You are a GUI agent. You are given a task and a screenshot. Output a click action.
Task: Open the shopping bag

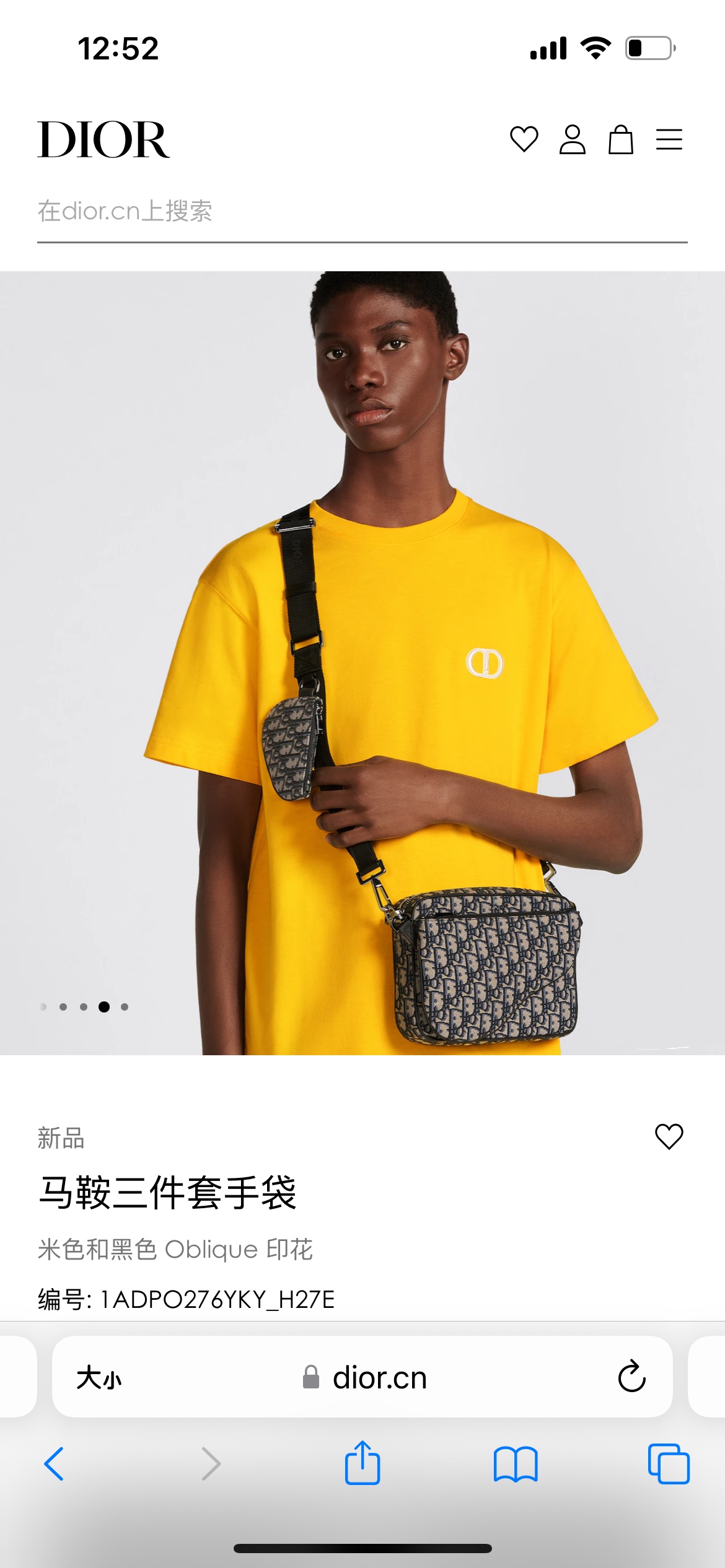(x=620, y=139)
